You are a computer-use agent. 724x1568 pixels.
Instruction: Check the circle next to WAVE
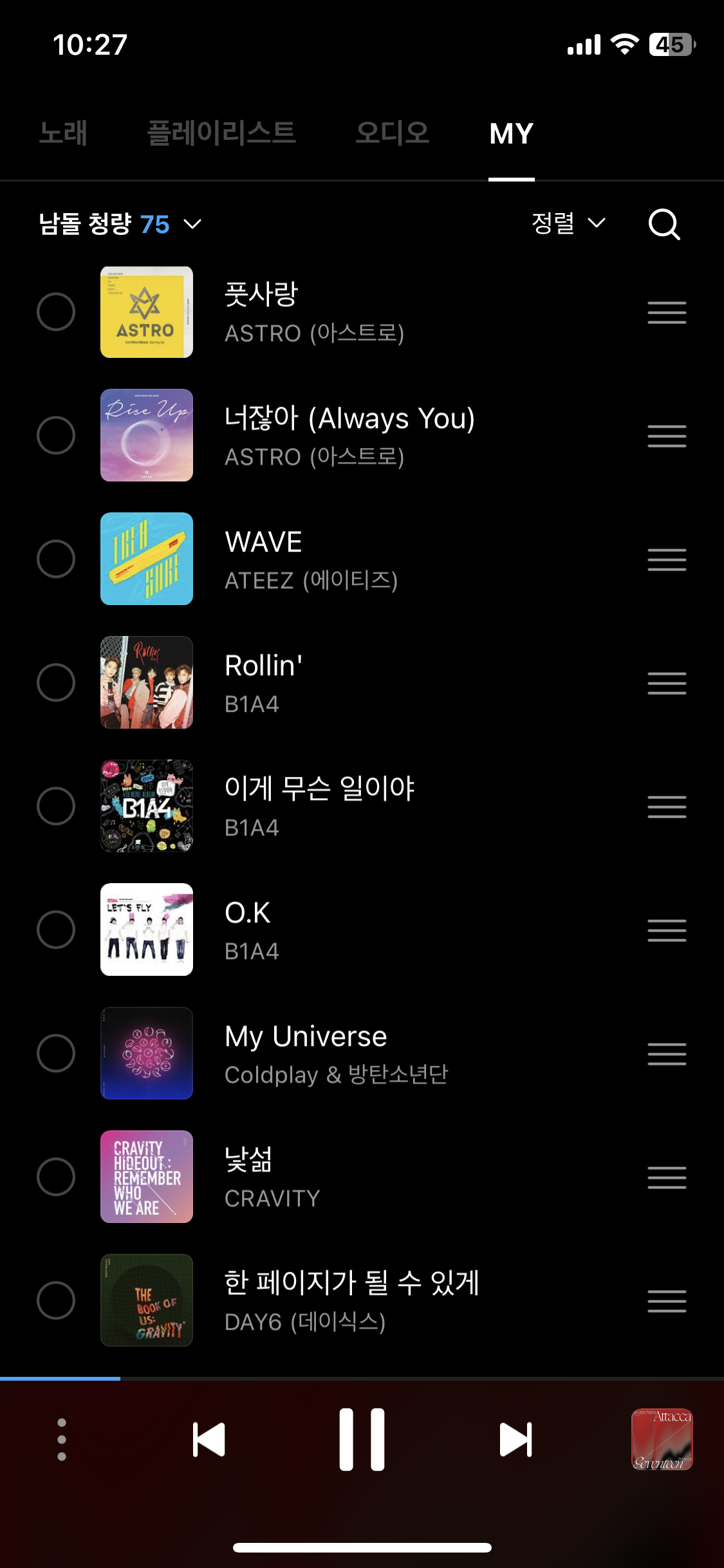[56, 559]
